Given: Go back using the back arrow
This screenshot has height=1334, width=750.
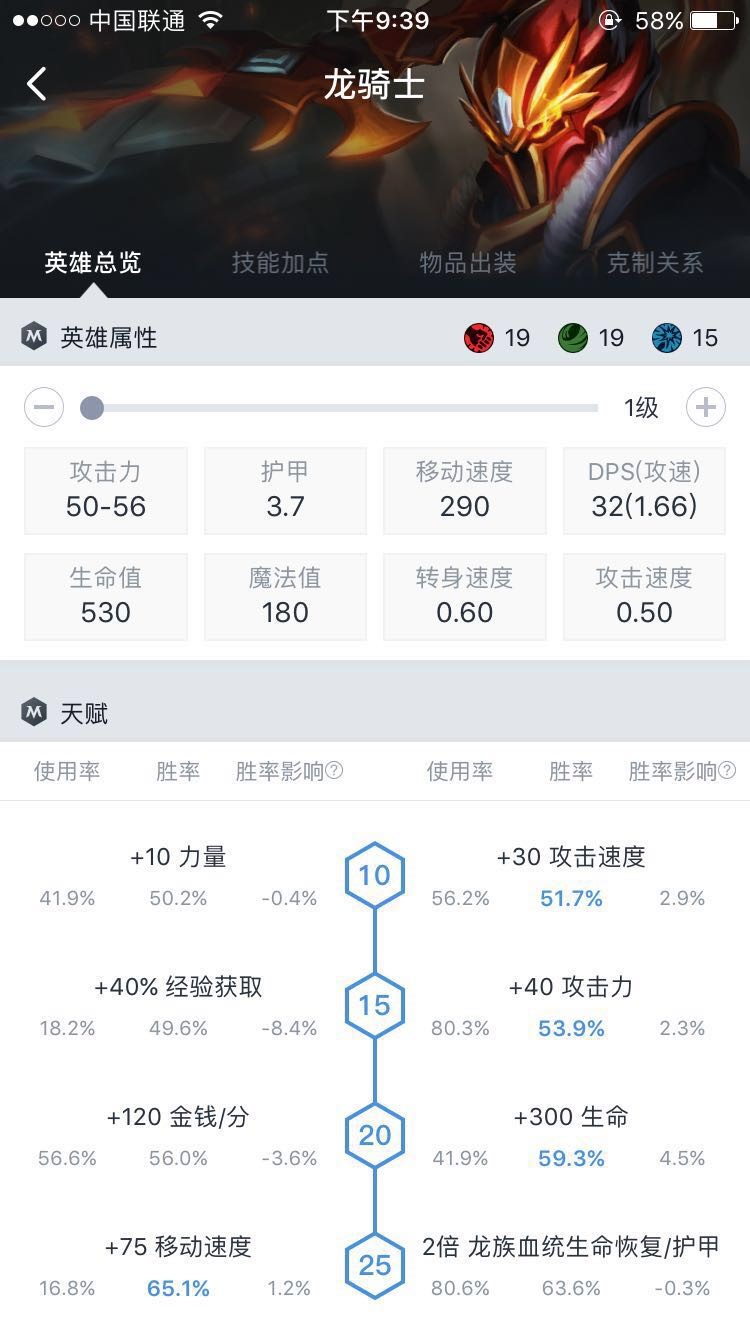Looking at the screenshot, I should (37, 84).
